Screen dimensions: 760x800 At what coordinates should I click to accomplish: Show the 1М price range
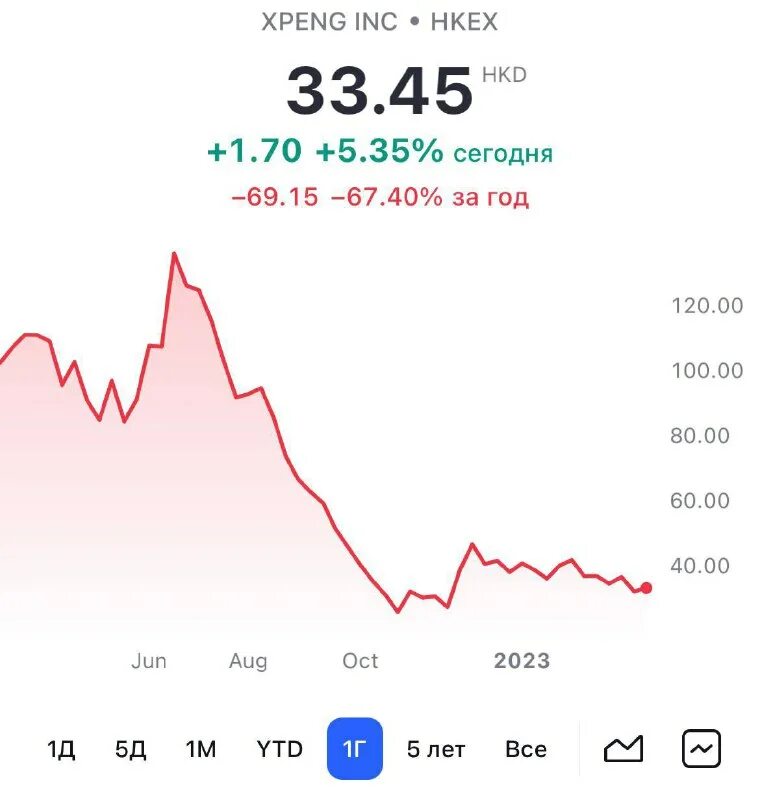[201, 749]
